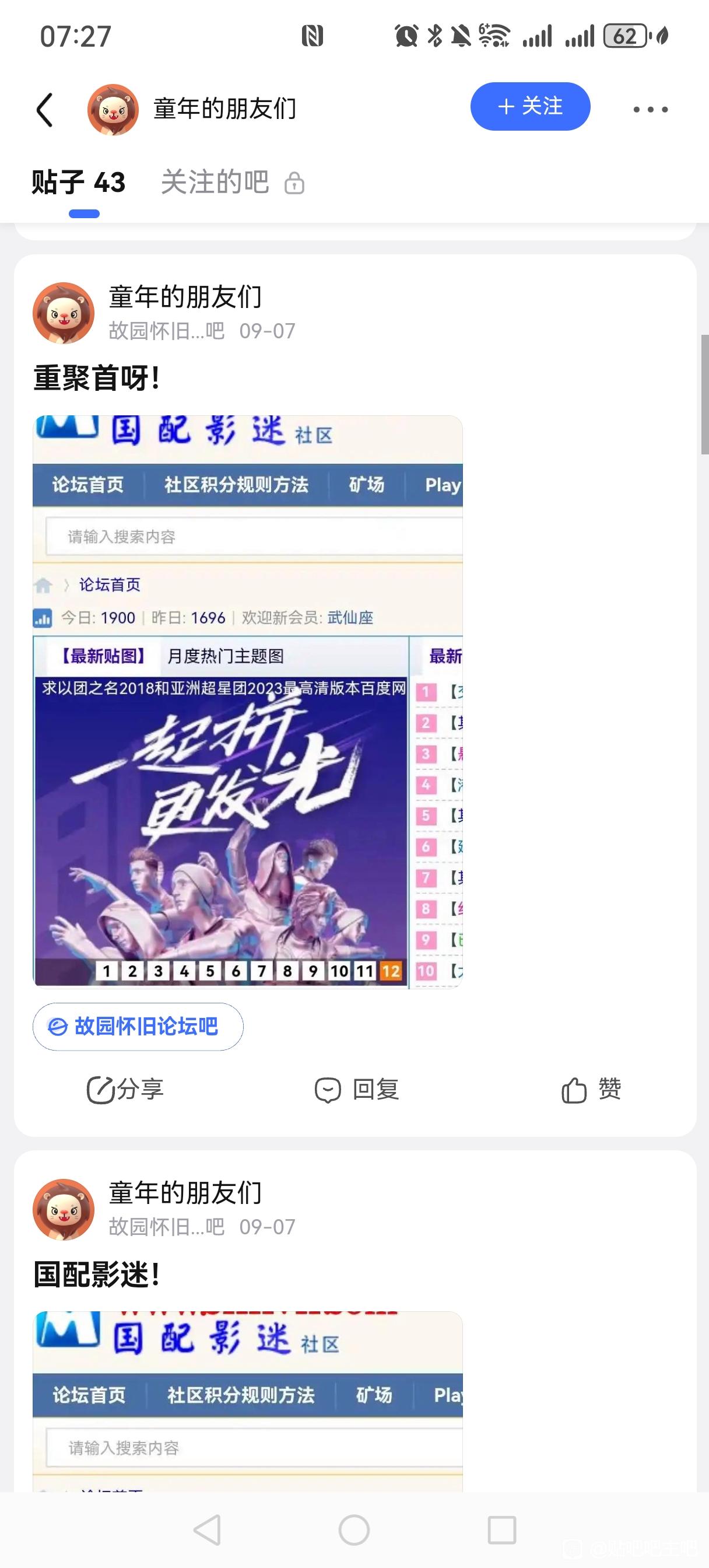Open the 国配影迷! post
The height and width of the screenshot is (1568, 709).
[x=97, y=1274]
